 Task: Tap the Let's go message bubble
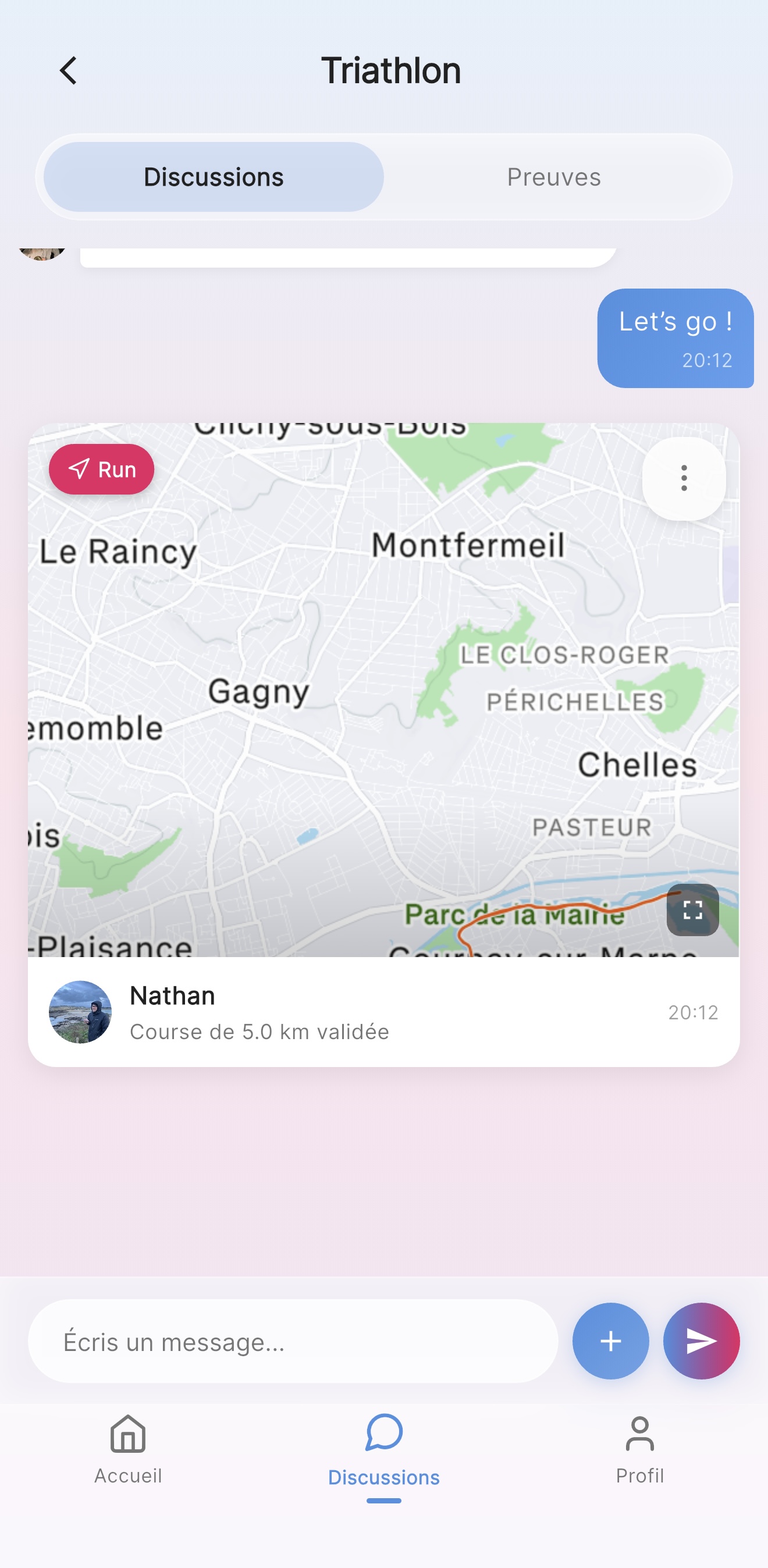coord(675,338)
